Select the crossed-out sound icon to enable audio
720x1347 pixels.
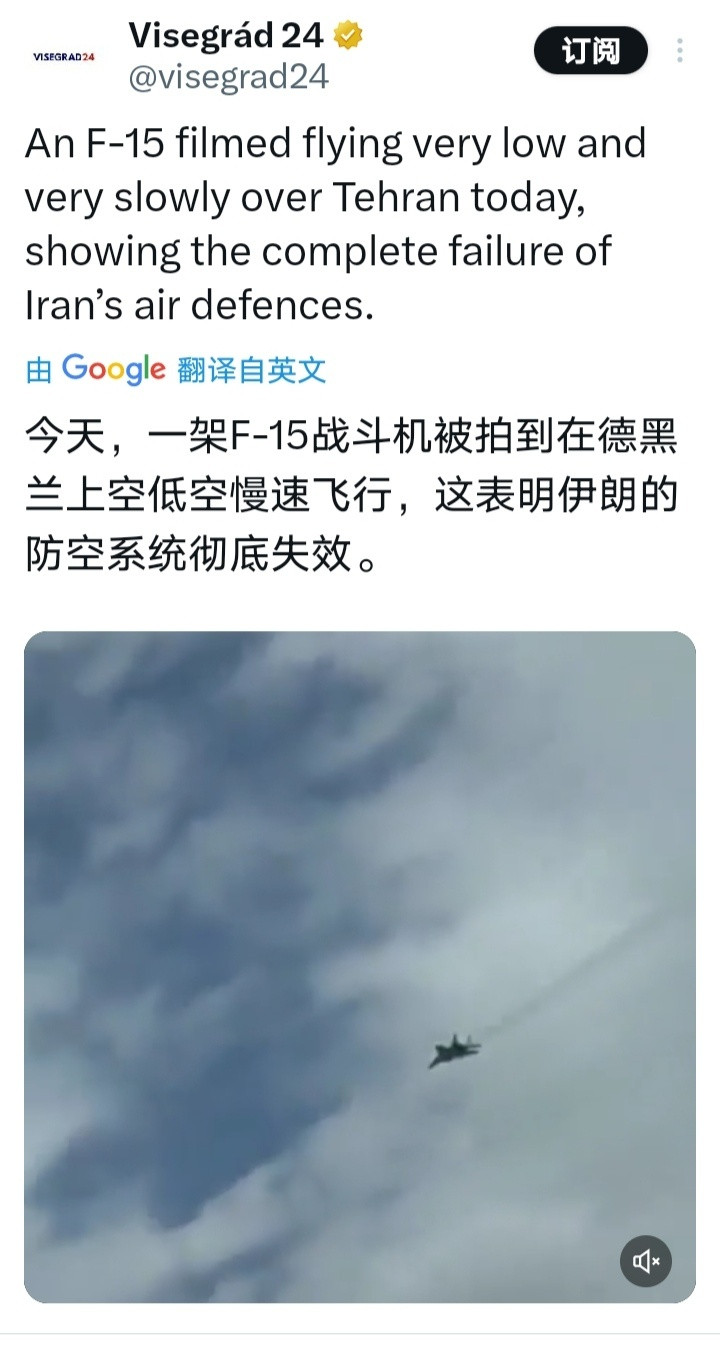point(645,1262)
